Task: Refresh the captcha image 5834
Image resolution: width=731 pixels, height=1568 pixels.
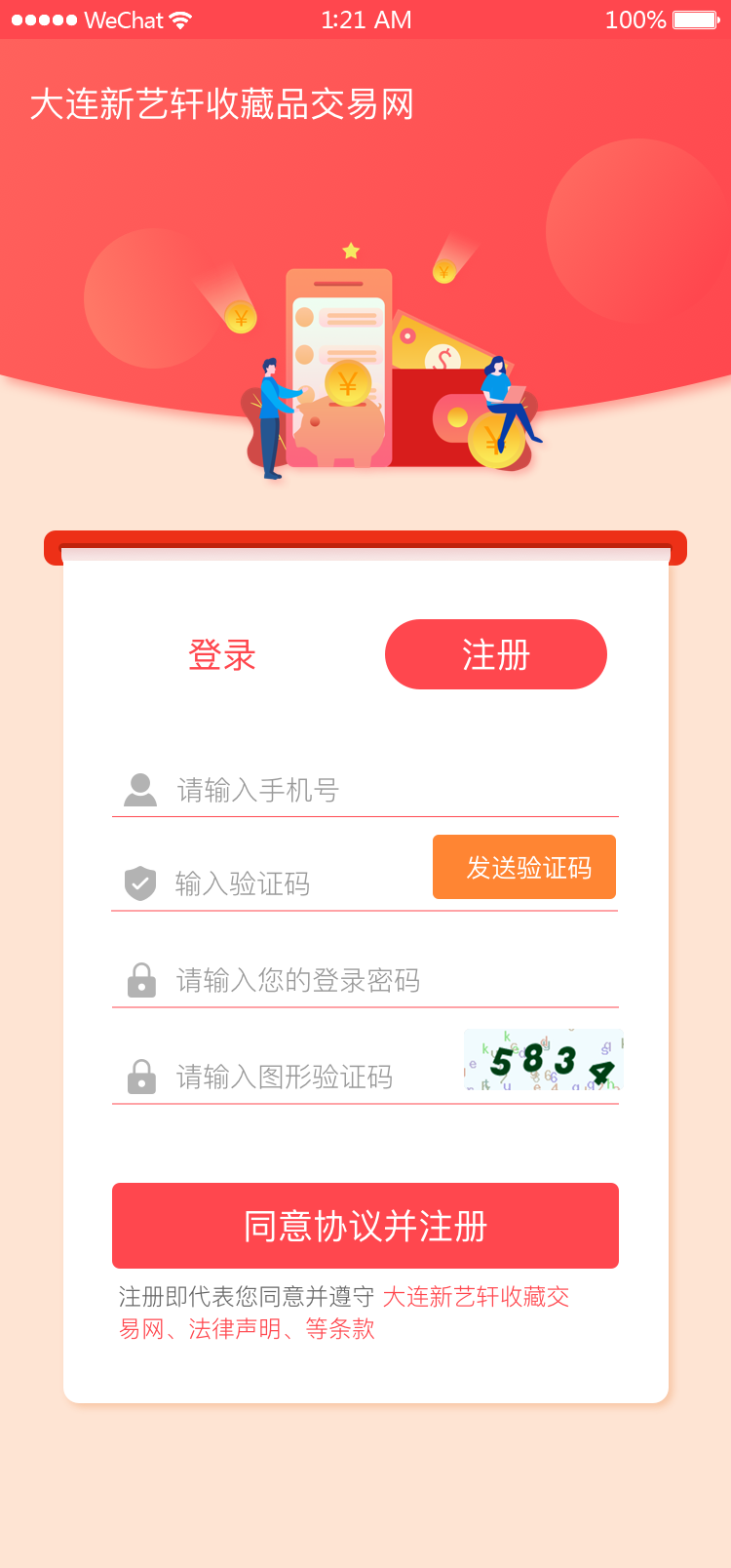Action: [543, 1060]
